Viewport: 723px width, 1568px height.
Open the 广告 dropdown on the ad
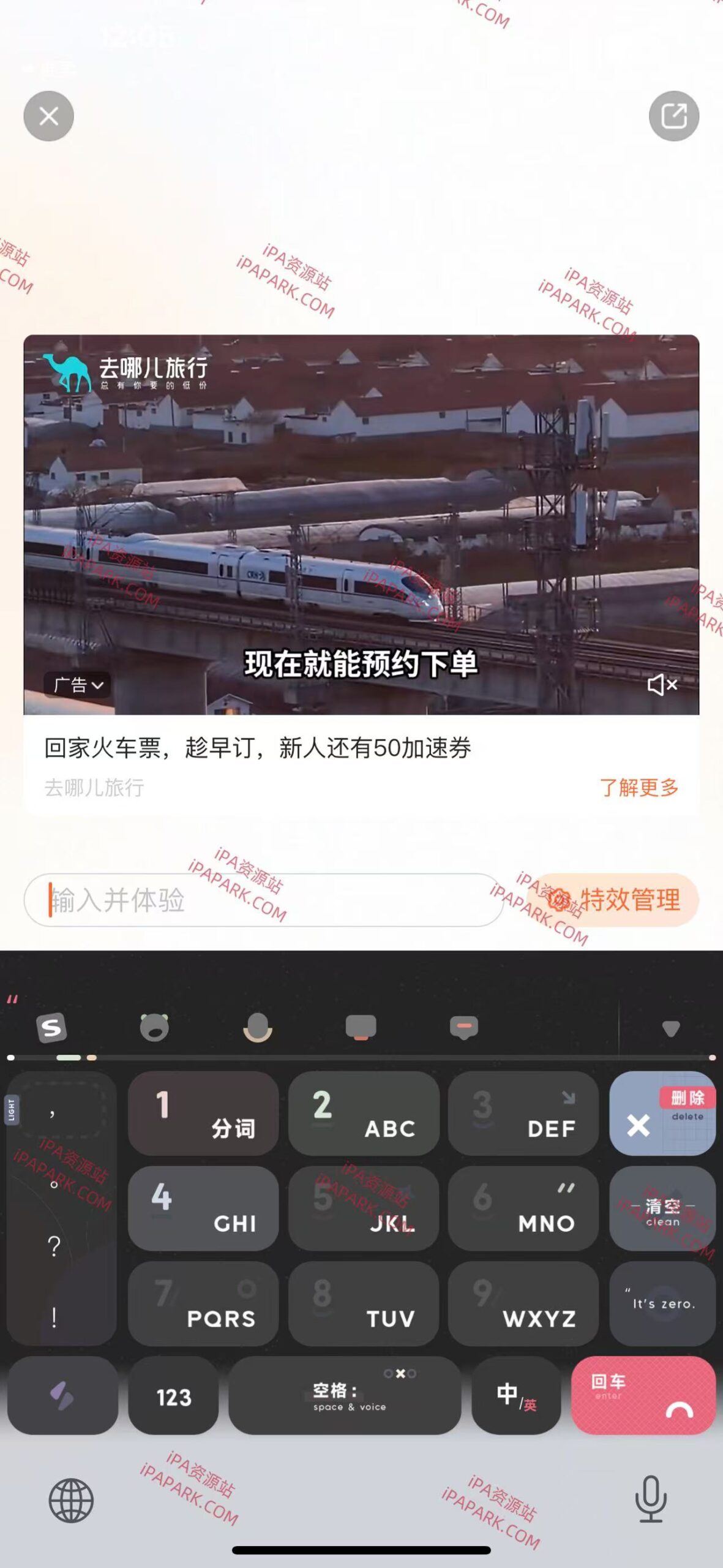coord(77,685)
